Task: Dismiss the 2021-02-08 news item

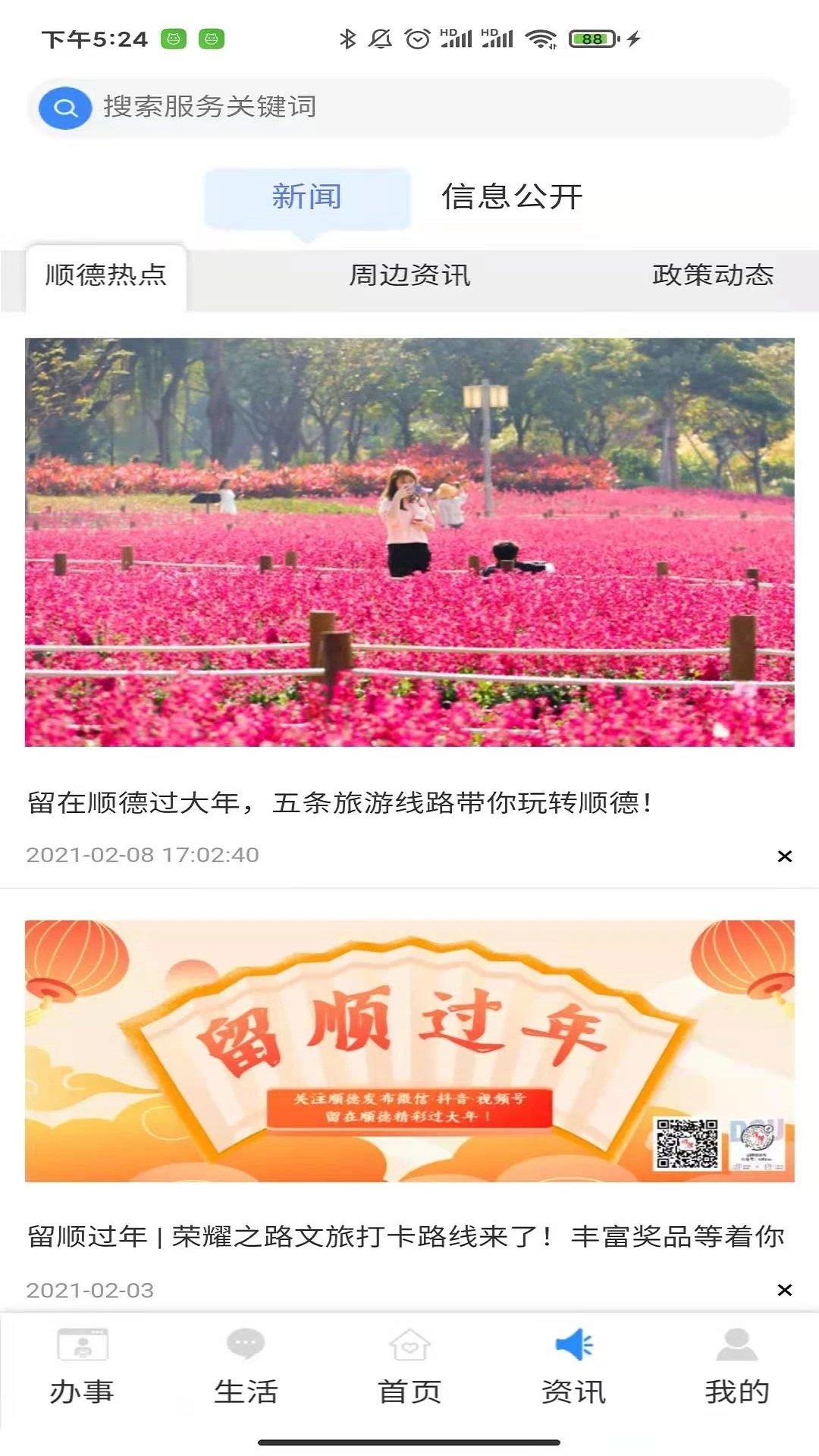Action: (785, 856)
